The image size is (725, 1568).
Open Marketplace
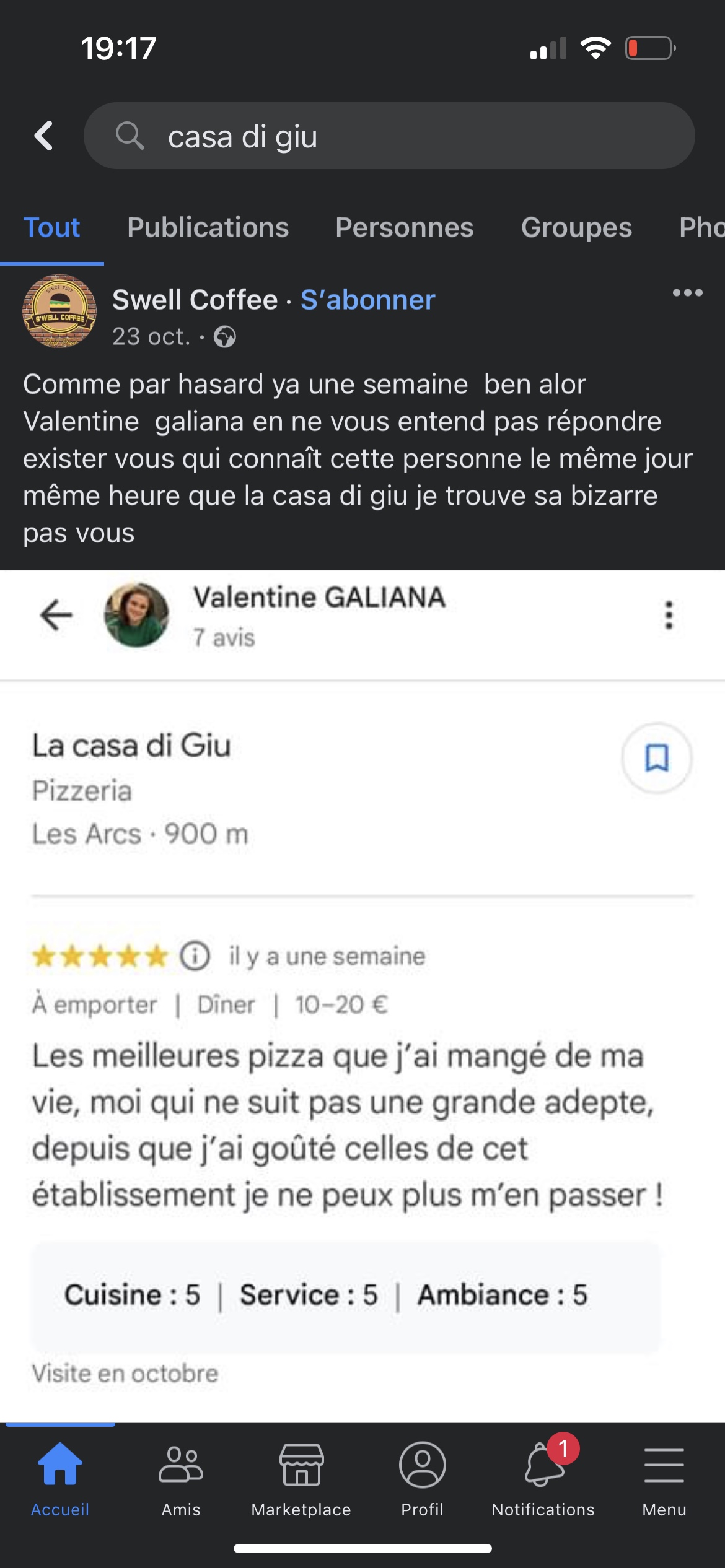click(x=301, y=1478)
